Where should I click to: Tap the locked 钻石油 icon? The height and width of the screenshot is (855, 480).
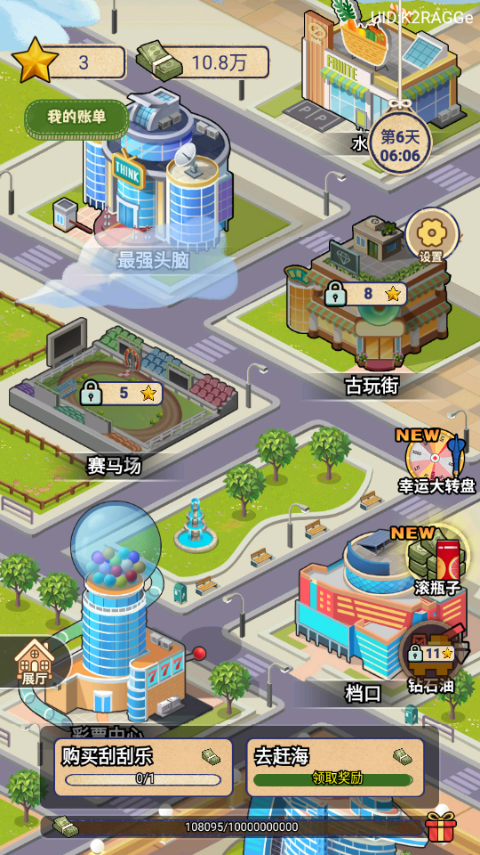433,659
